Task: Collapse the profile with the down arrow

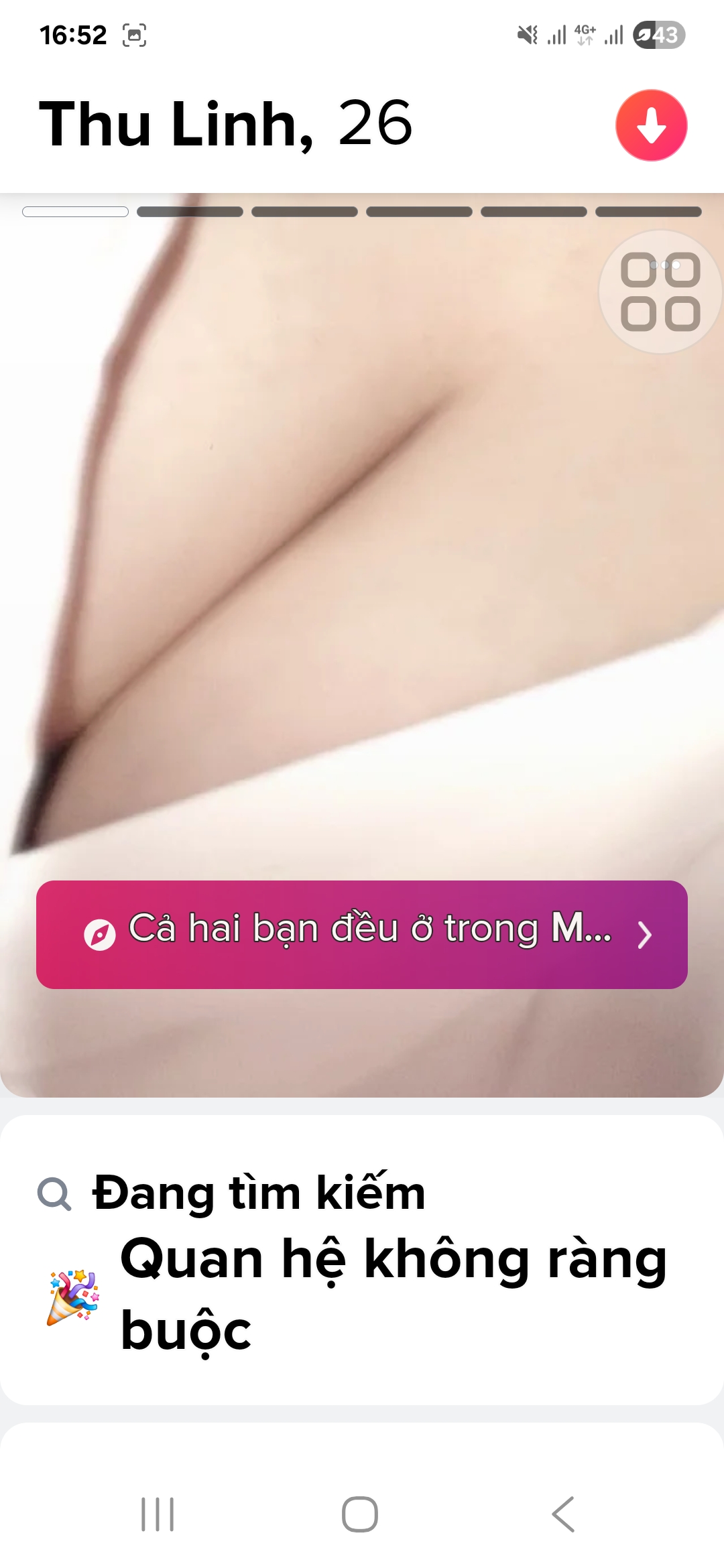Action: pyautogui.click(x=651, y=125)
